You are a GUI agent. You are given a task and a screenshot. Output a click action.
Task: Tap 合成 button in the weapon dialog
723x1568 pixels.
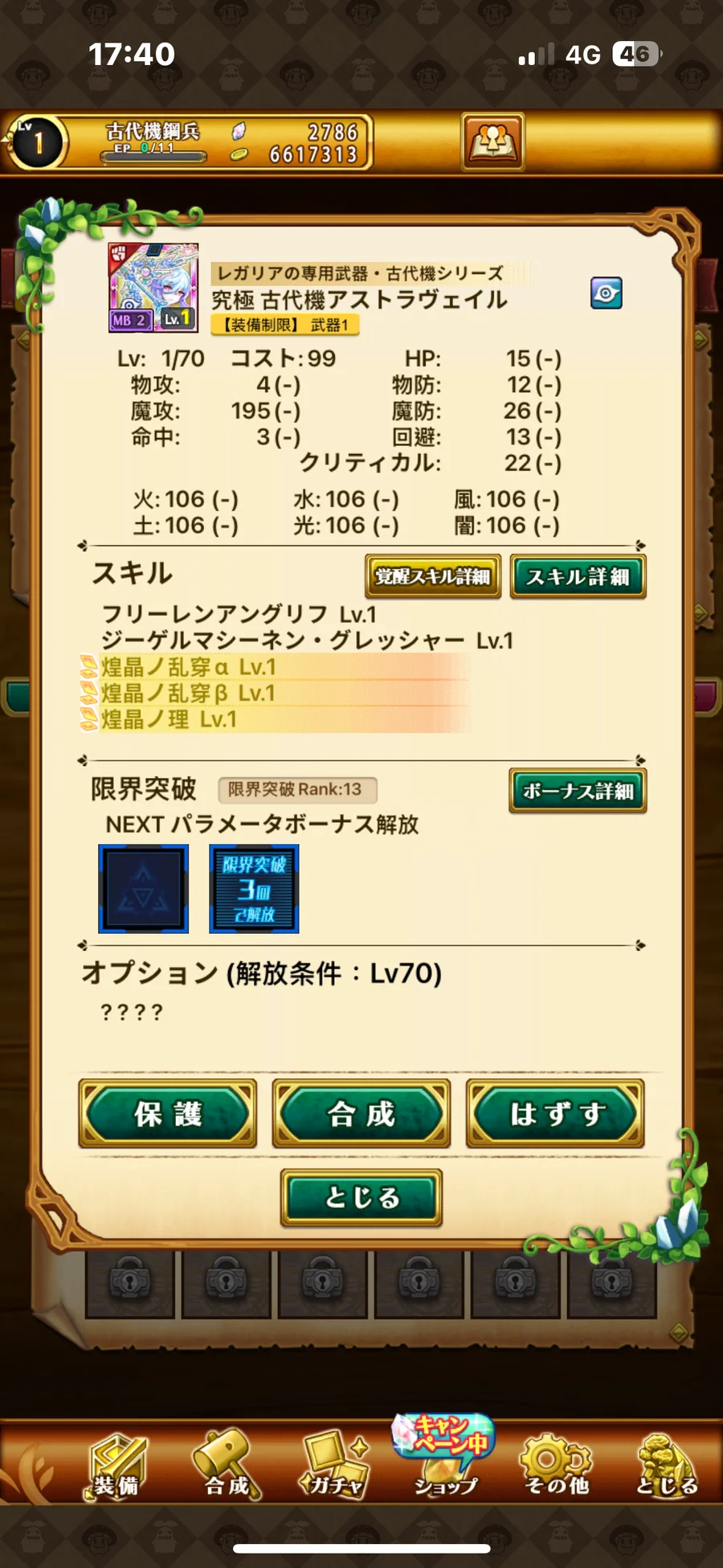361,1113
